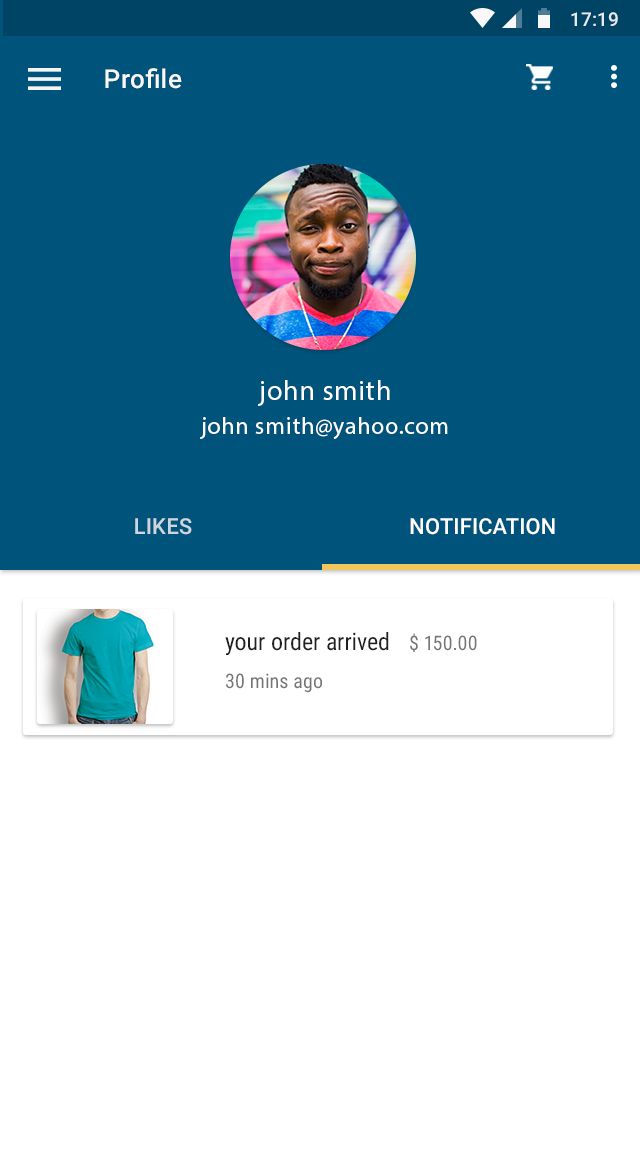Open the overflow menu

tap(613, 78)
